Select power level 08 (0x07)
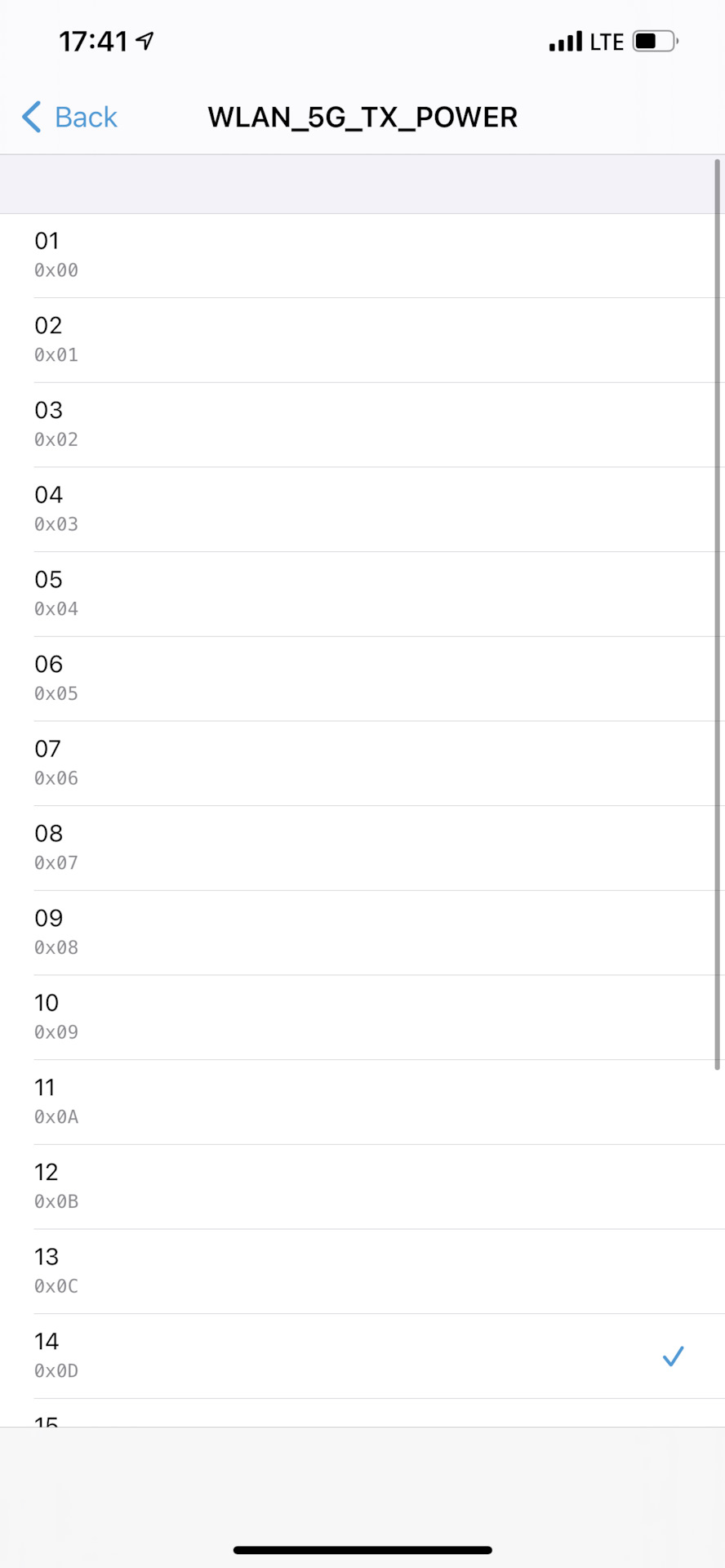The height and width of the screenshot is (1568, 725). (x=362, y=848)
